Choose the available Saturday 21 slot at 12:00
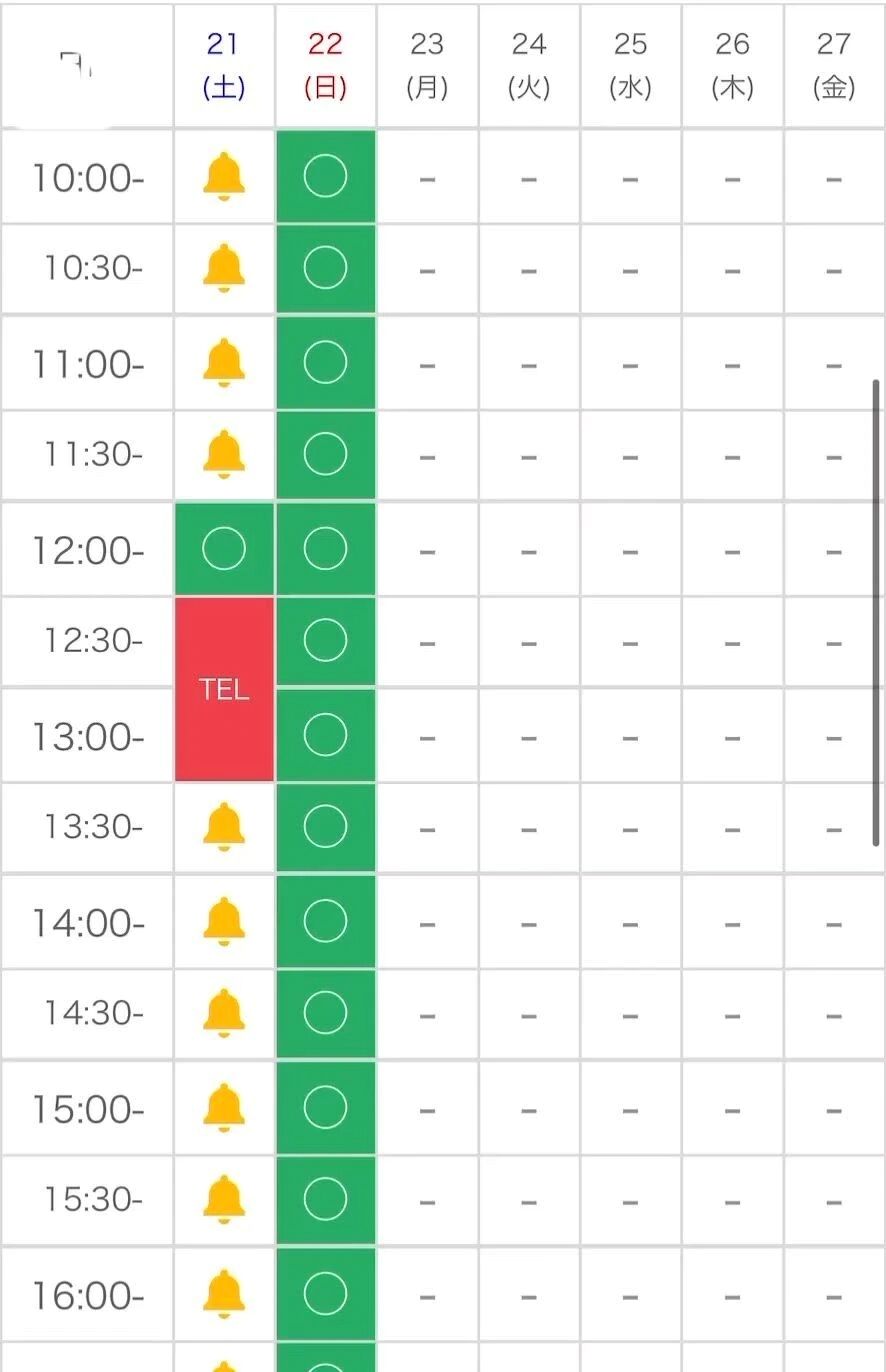The width and height of the screenshot is (886, 1372). (x=224, y=549)
